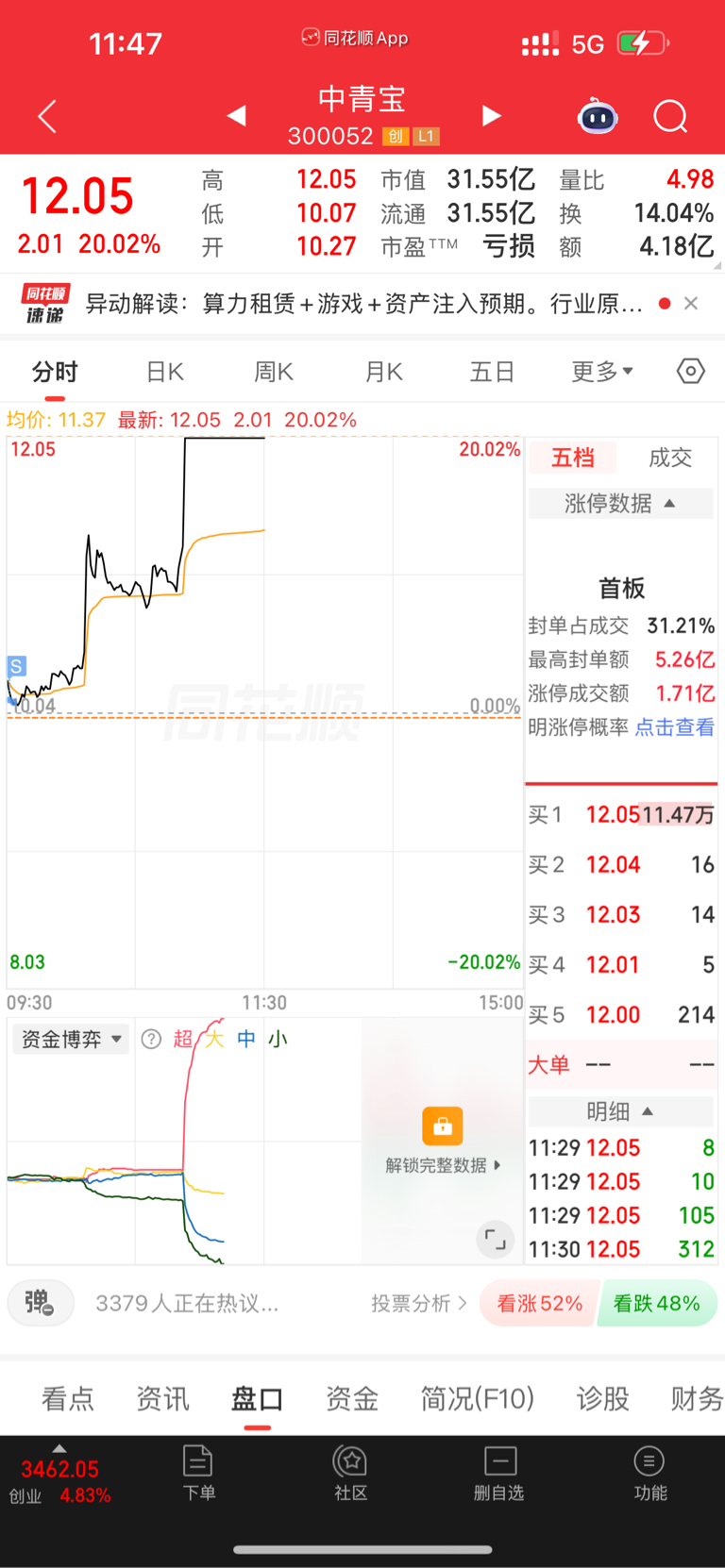Switch to the 日K chart tab

tap(165, 372)
